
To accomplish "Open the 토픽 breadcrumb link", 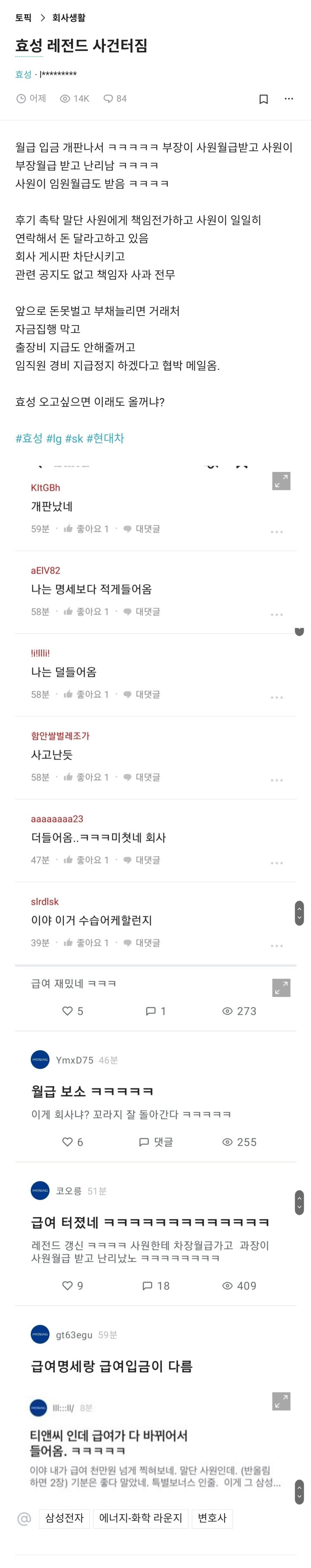I will tap(23, 18).
